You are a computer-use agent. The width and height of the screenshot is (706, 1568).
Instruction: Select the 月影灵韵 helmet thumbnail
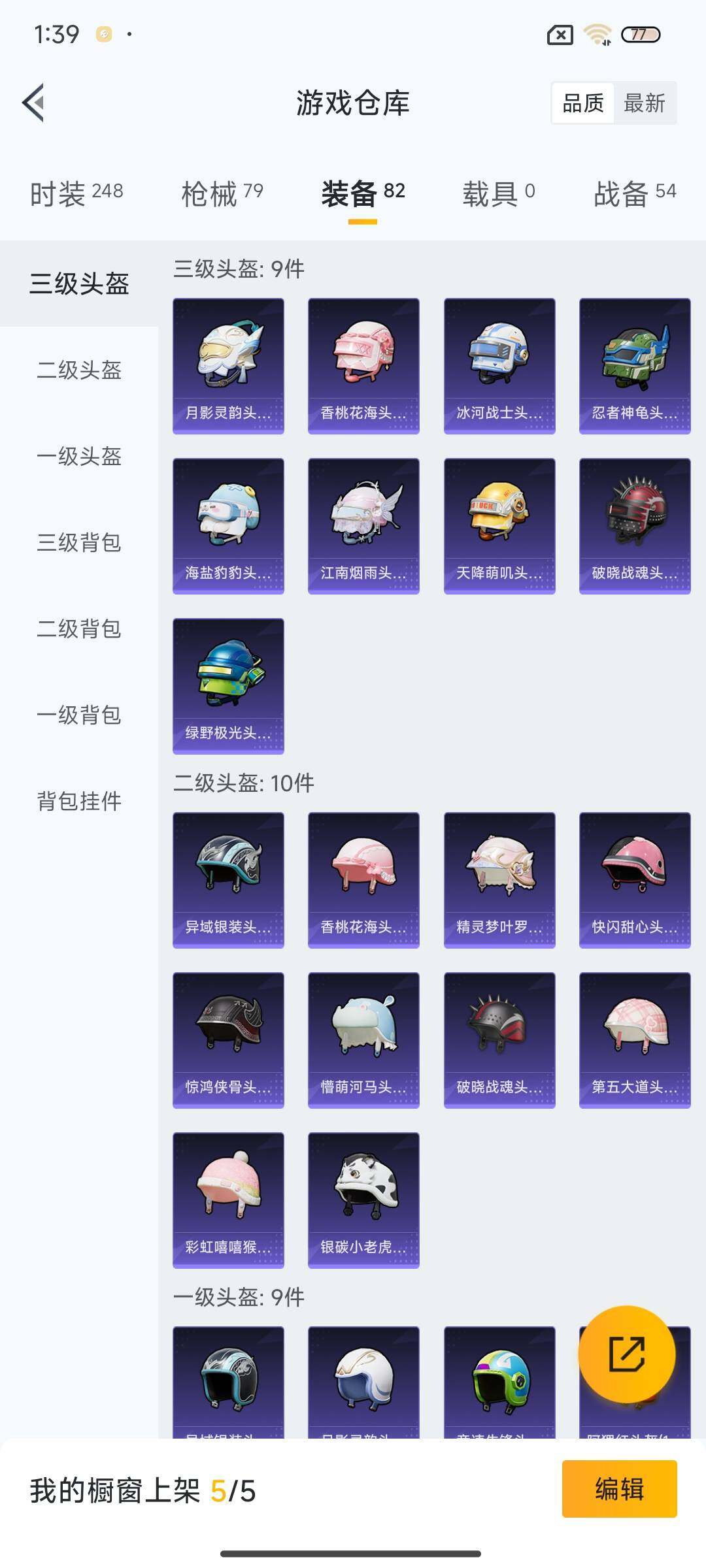pos(228,365)
